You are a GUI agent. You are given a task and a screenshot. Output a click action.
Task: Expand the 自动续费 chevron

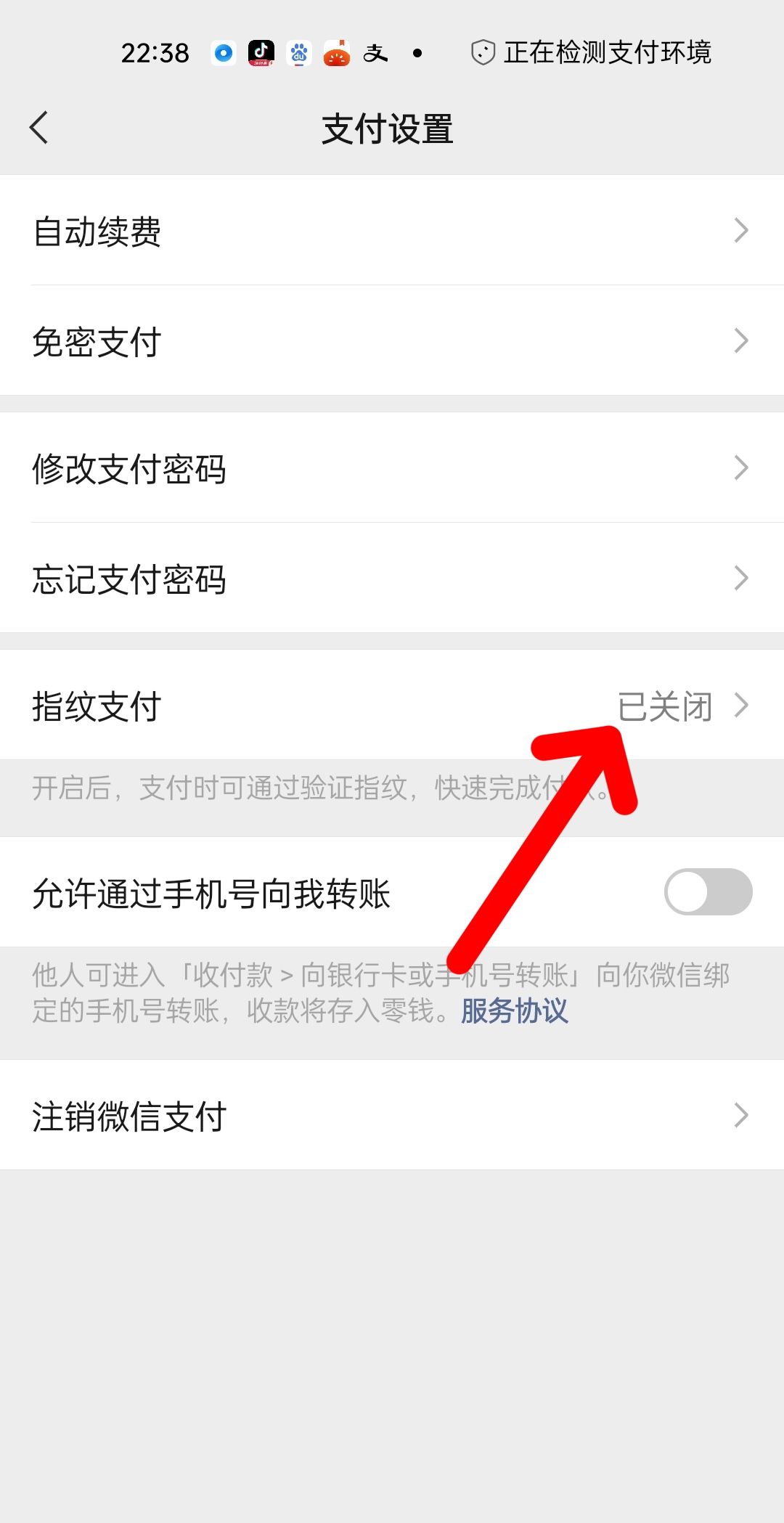pyautogui.click(x=742, y=229)
